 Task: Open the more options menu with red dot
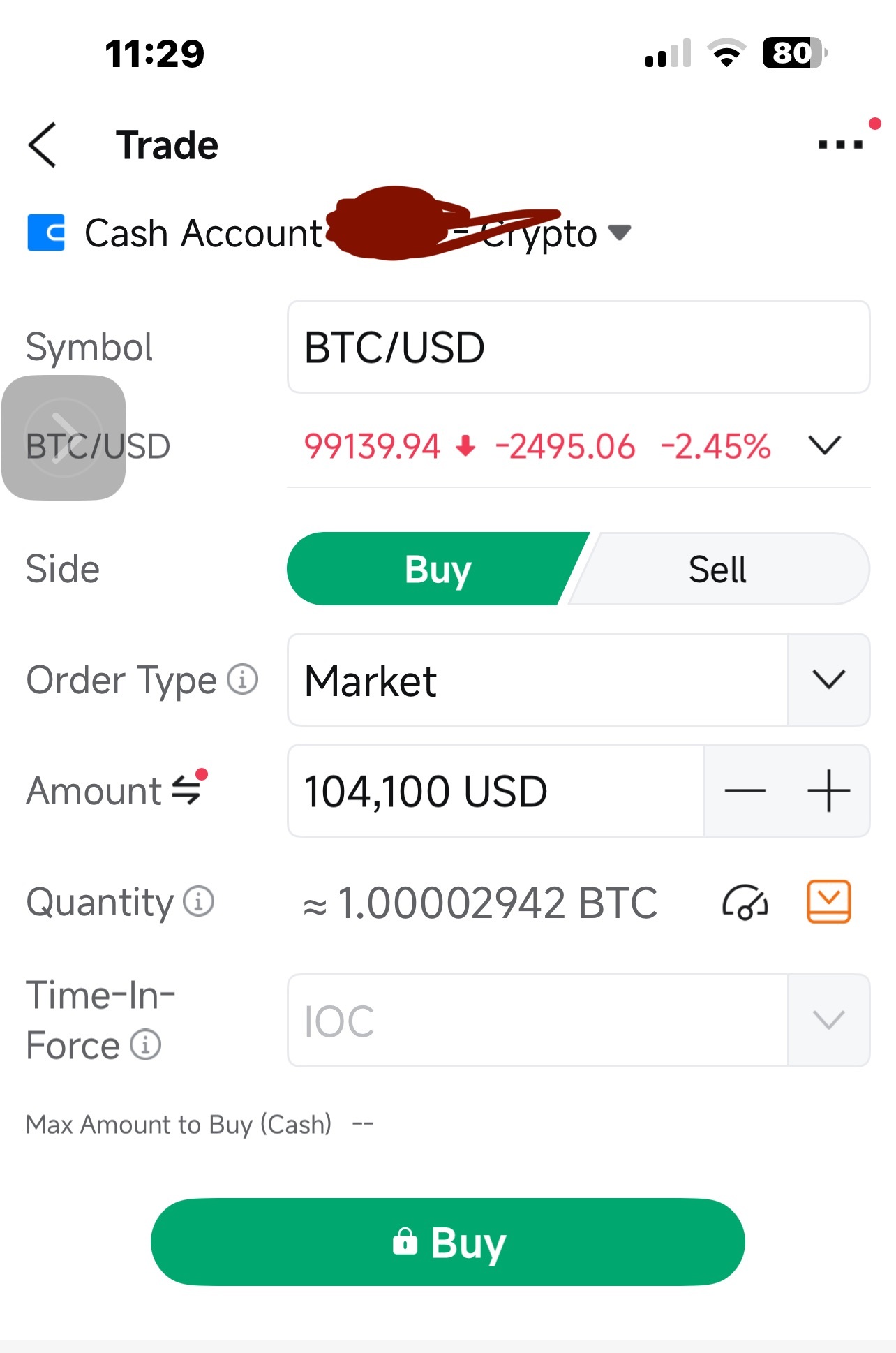click(839, 145)
